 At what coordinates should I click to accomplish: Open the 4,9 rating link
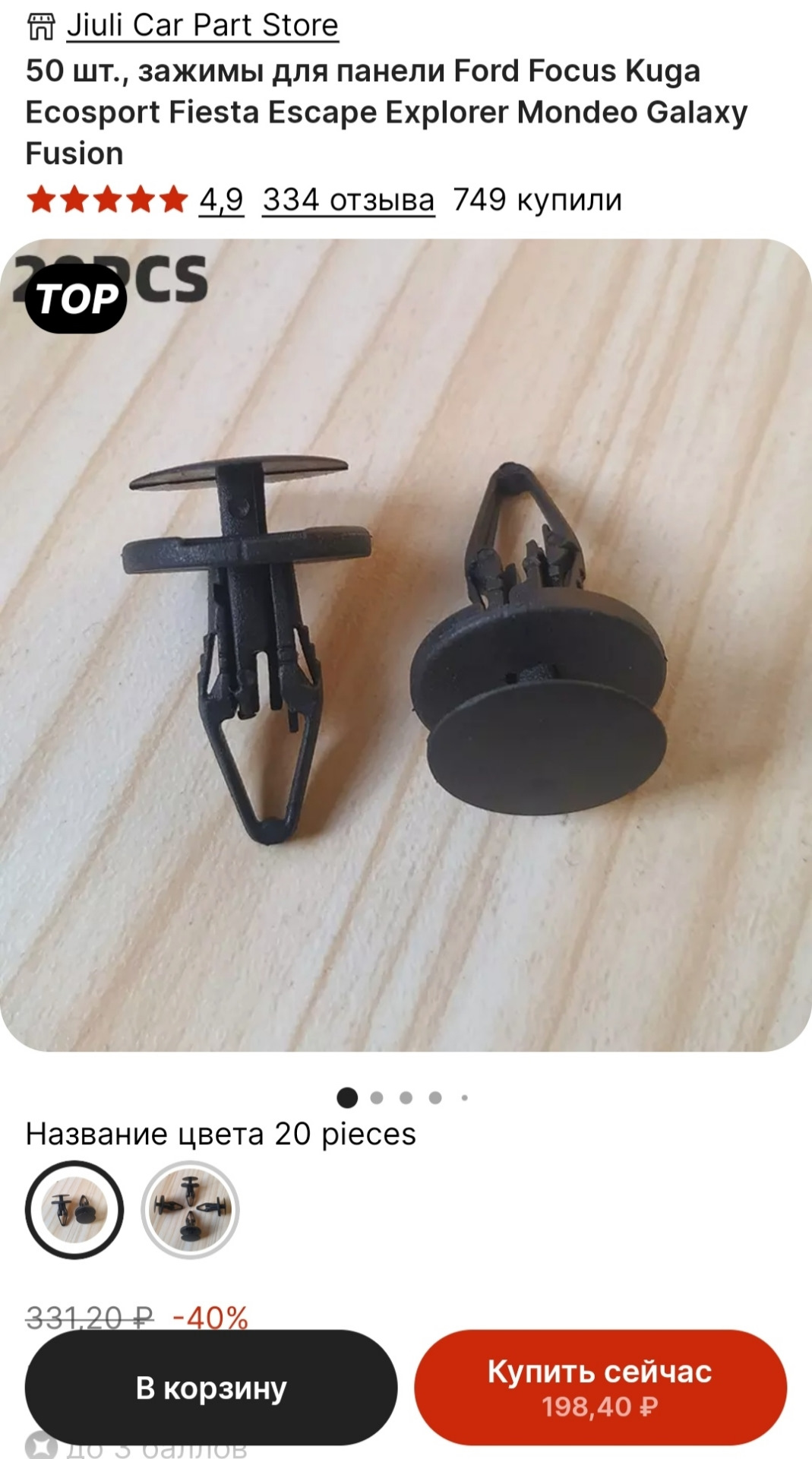pos(221,200)
